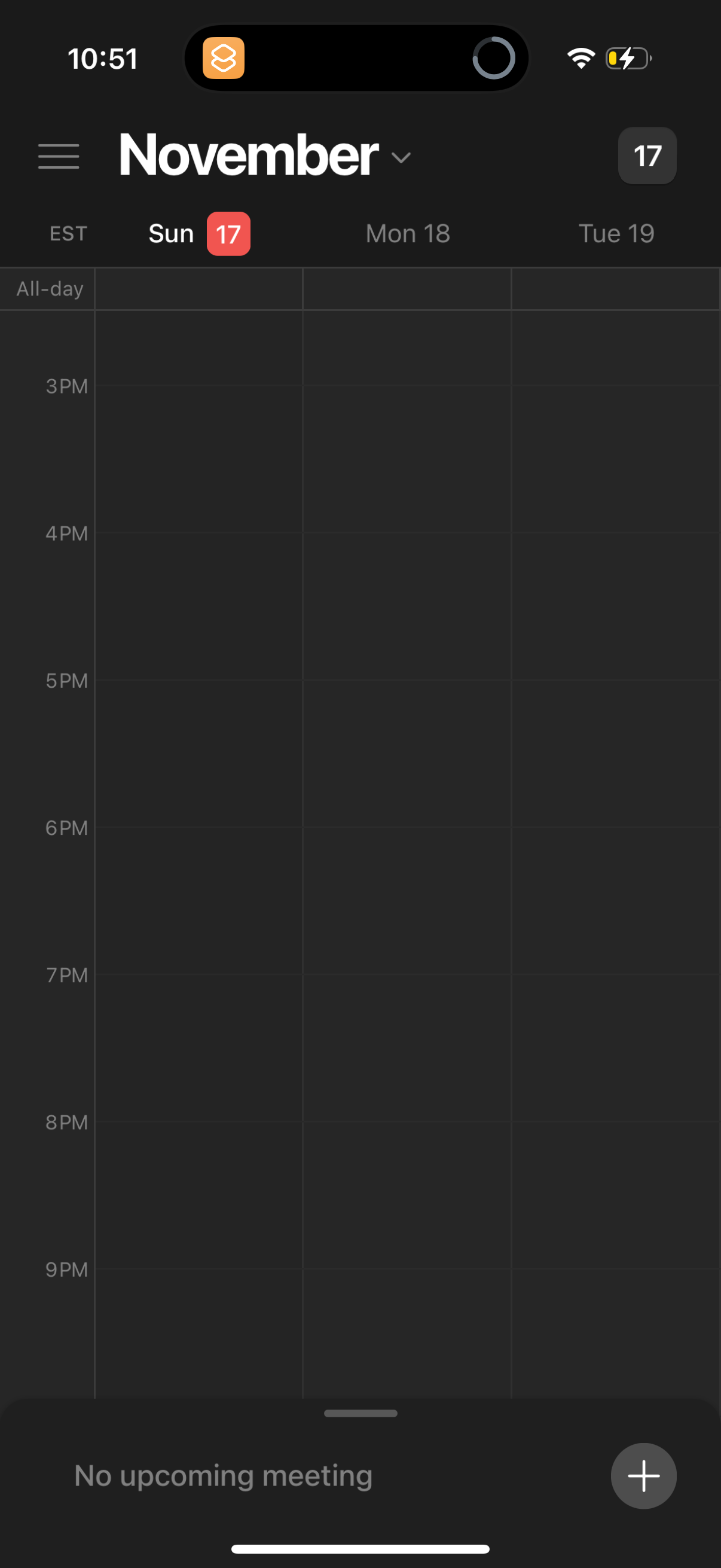
Task: Tap the 5PM time slot on Sunday
Action: point(199,755)
